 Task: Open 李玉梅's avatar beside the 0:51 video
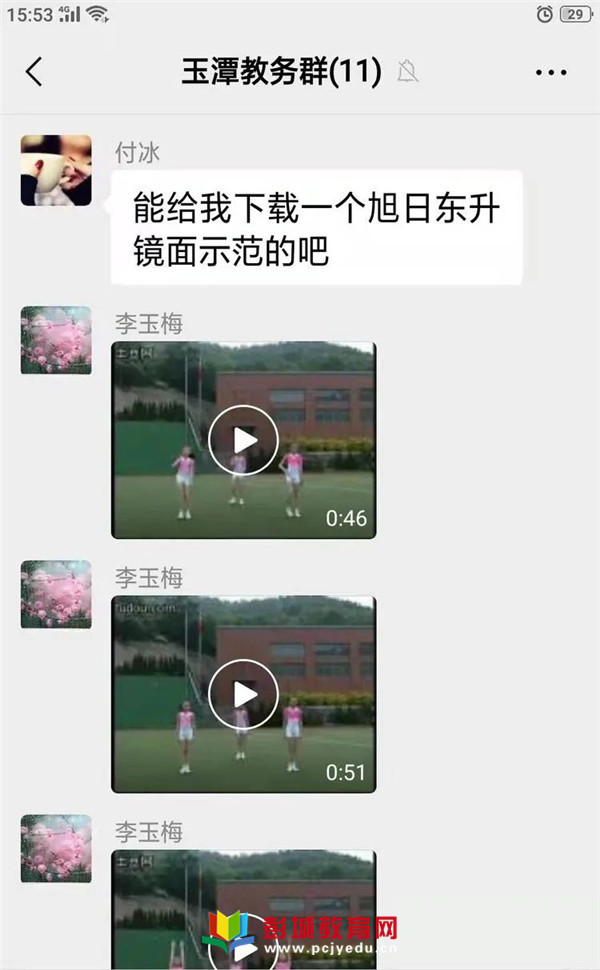point(56,594)
